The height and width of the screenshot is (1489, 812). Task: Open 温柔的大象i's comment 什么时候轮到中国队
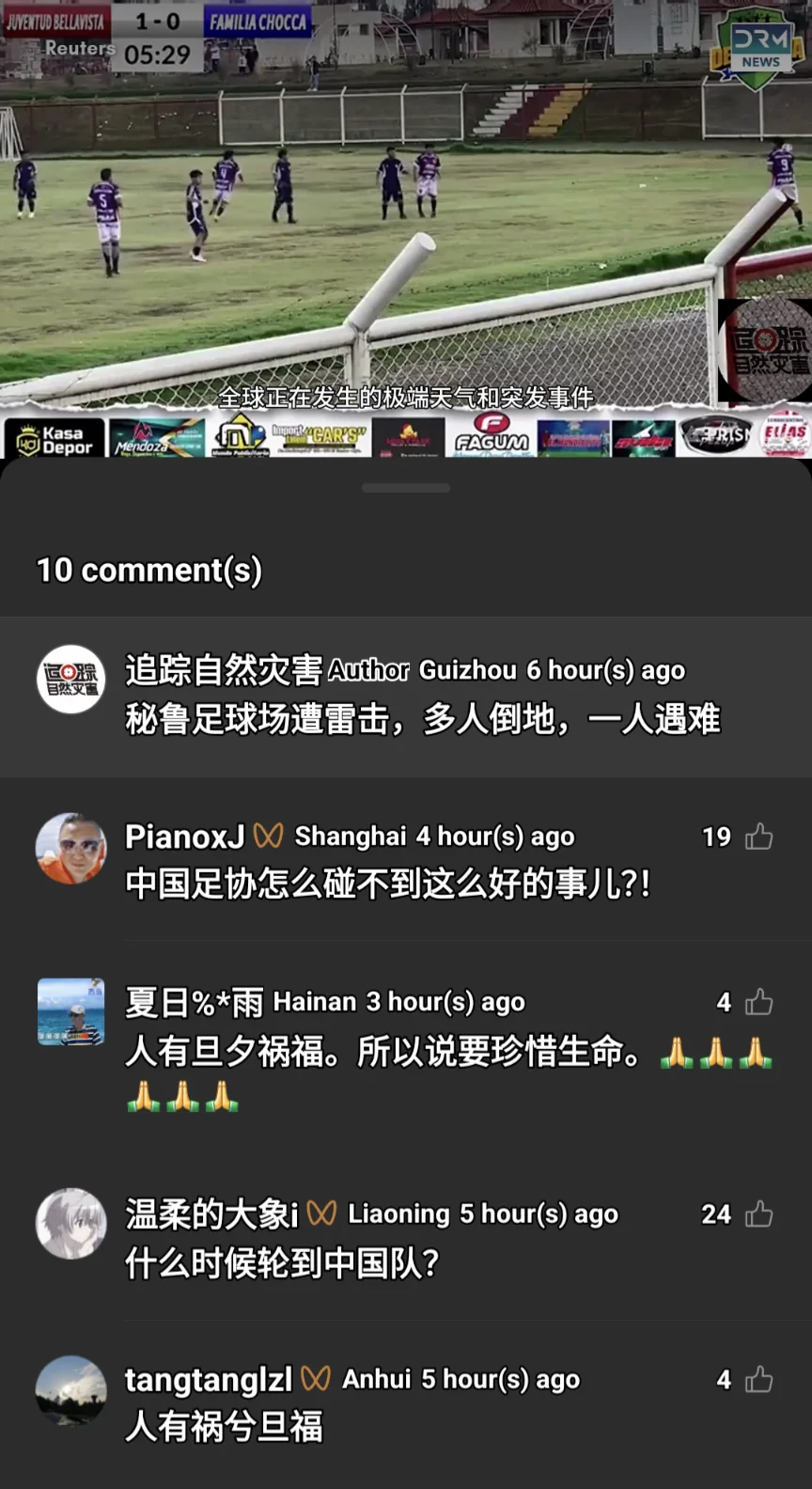pyautogui.click(x=282, y=1262)
